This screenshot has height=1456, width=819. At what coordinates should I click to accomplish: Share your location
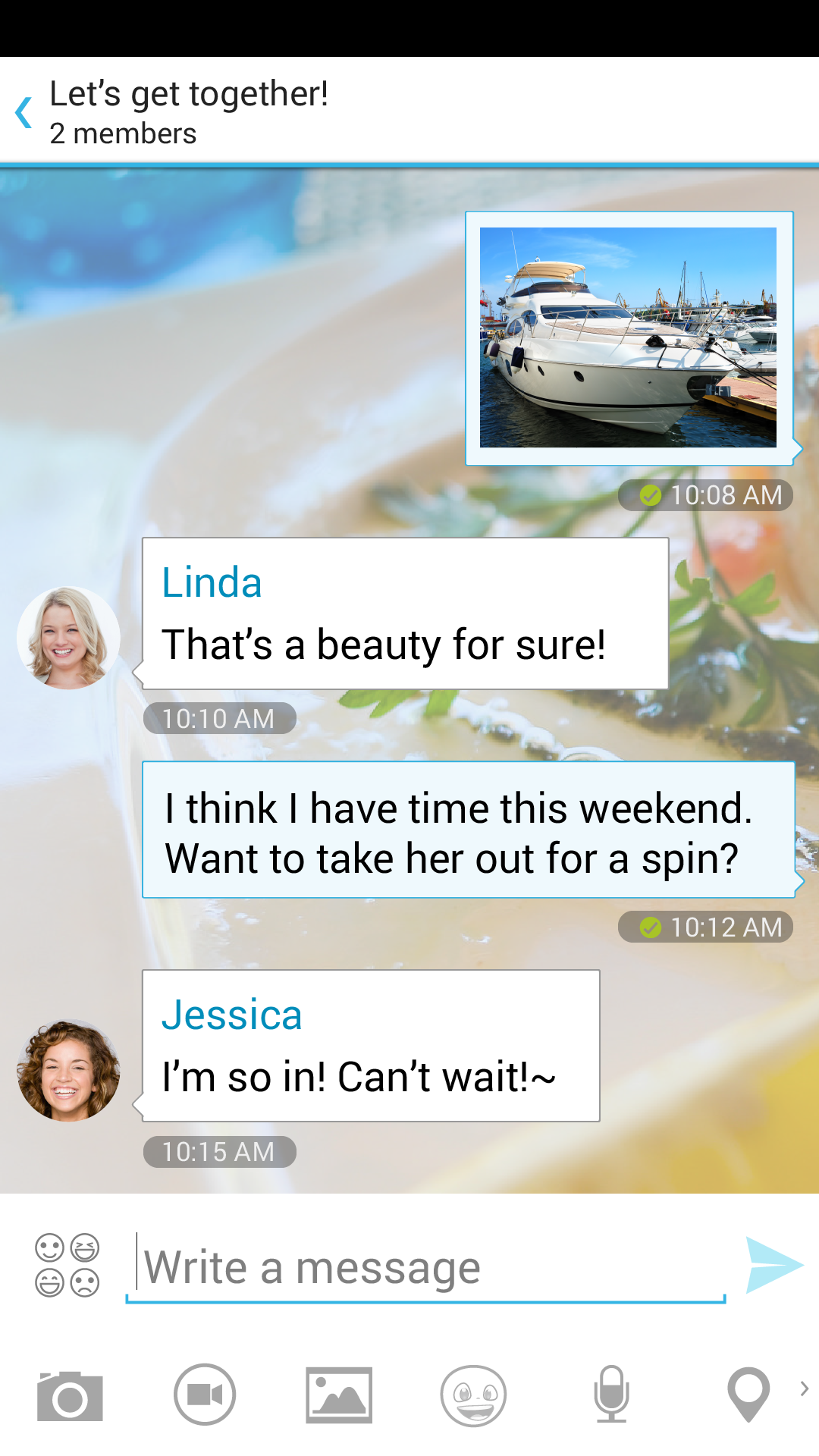click(747, 1394)
